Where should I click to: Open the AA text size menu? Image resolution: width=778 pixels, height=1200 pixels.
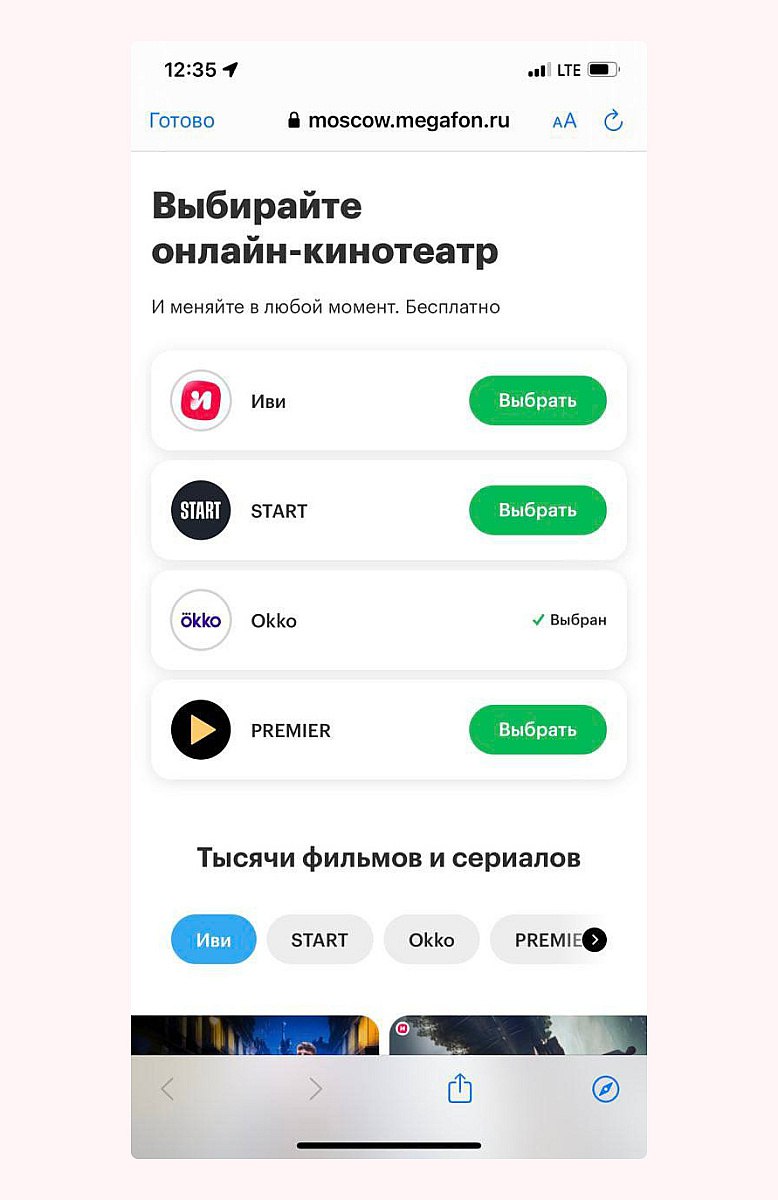click(564, 121)
